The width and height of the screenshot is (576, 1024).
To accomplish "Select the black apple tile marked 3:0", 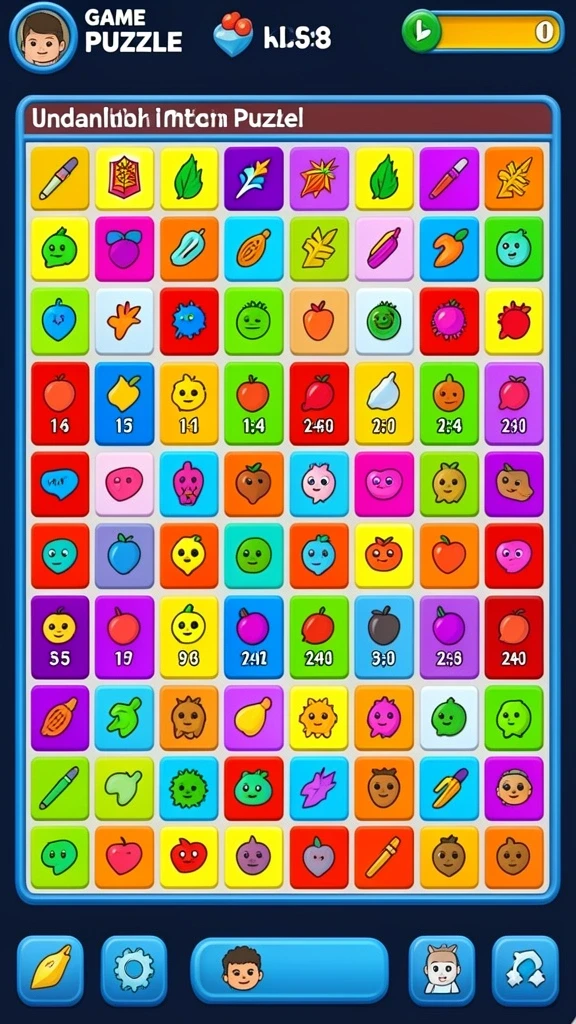I will point(384,637).
